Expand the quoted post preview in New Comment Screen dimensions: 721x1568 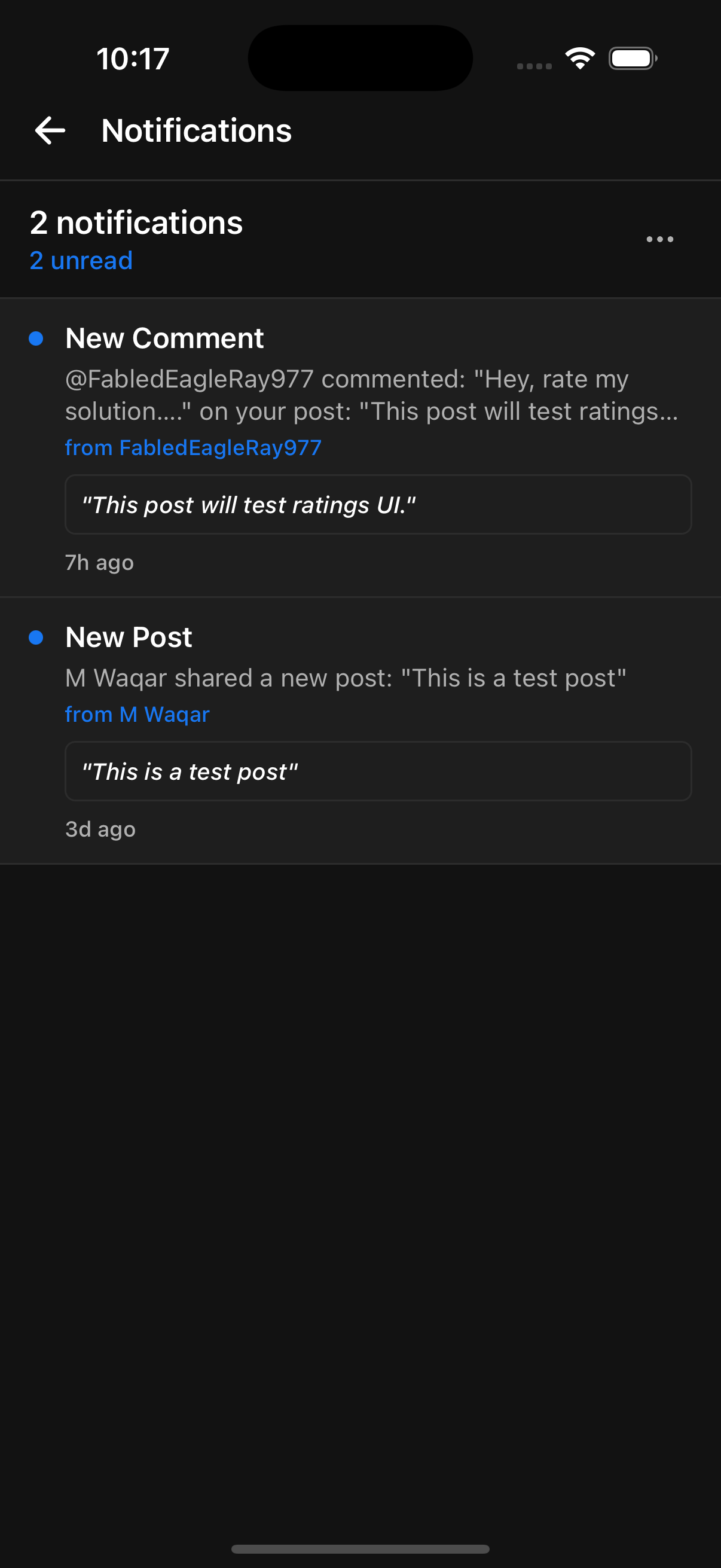377,505
